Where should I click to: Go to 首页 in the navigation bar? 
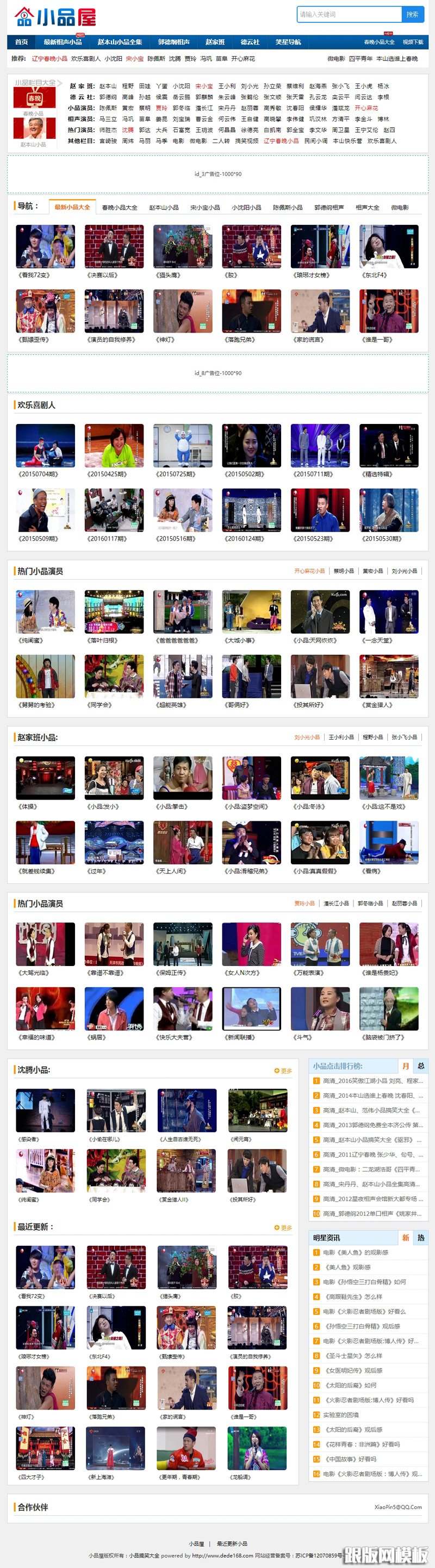[x=21, y=42]
